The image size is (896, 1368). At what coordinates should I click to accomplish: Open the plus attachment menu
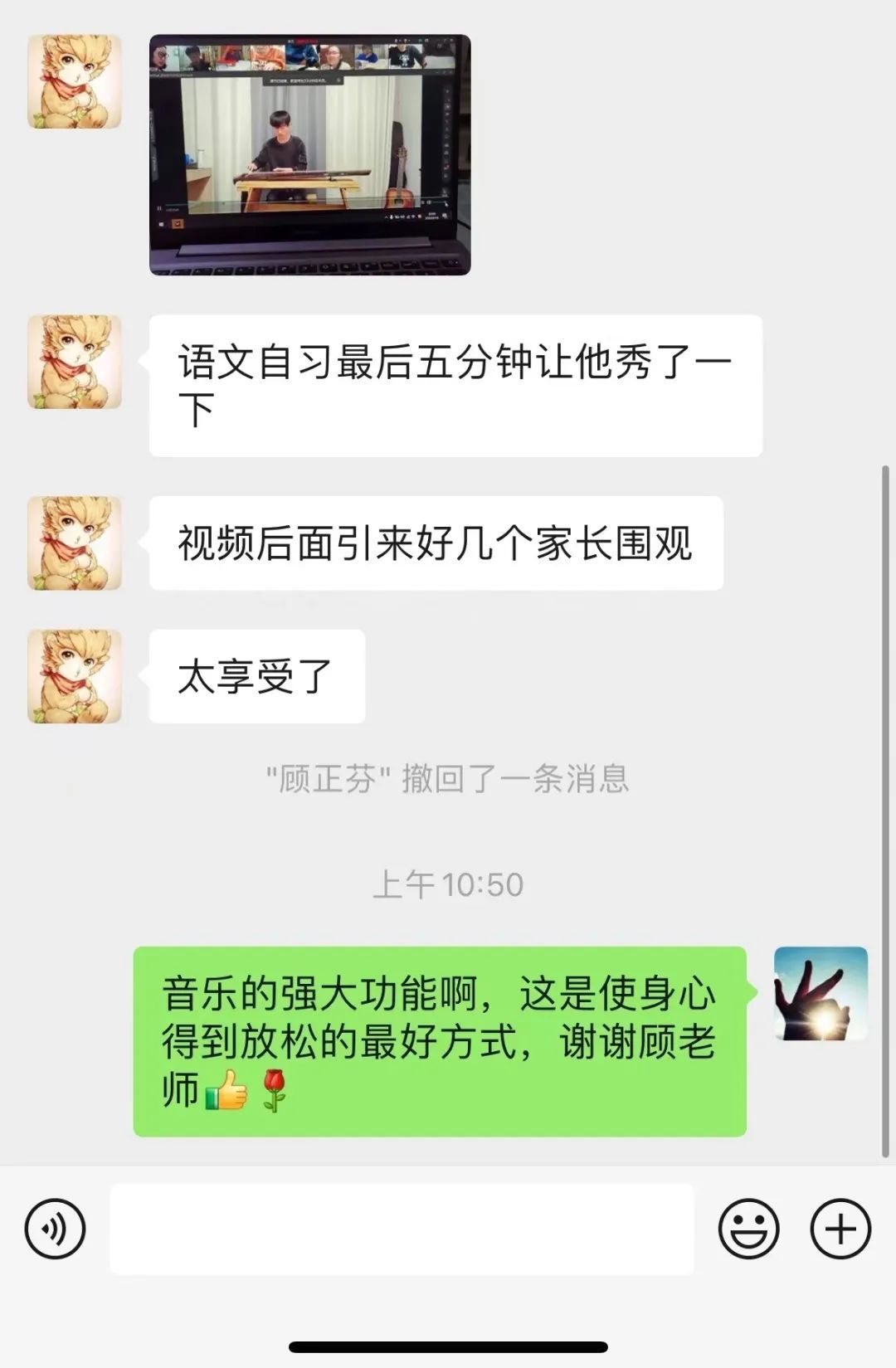[x=840, y=1229]
